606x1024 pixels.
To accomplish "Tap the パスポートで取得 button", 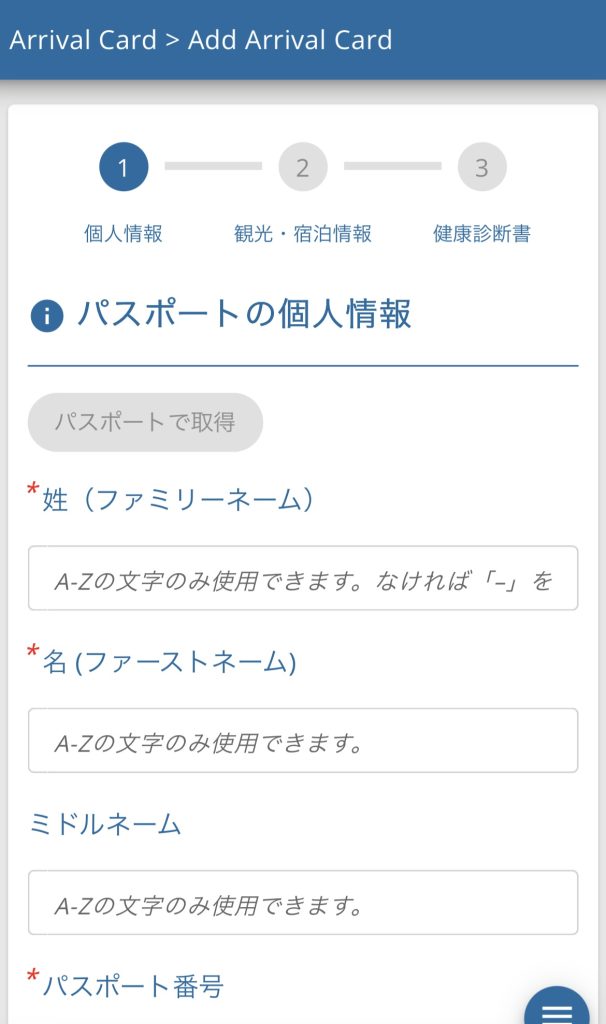I will tap(145, 422).
